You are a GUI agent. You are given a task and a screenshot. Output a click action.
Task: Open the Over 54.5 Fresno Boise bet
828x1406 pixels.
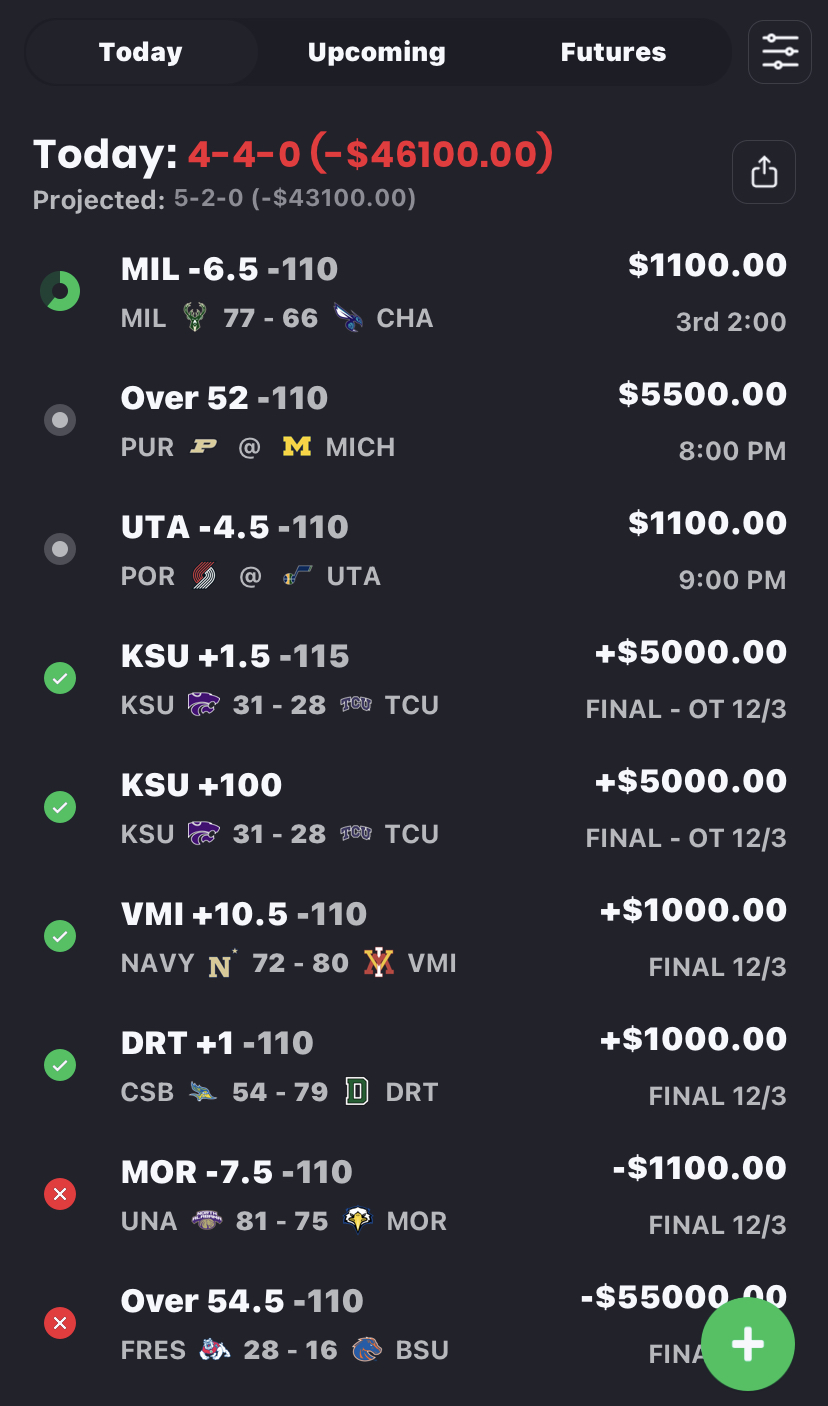pyautogui.click(x=380, y=1324)
